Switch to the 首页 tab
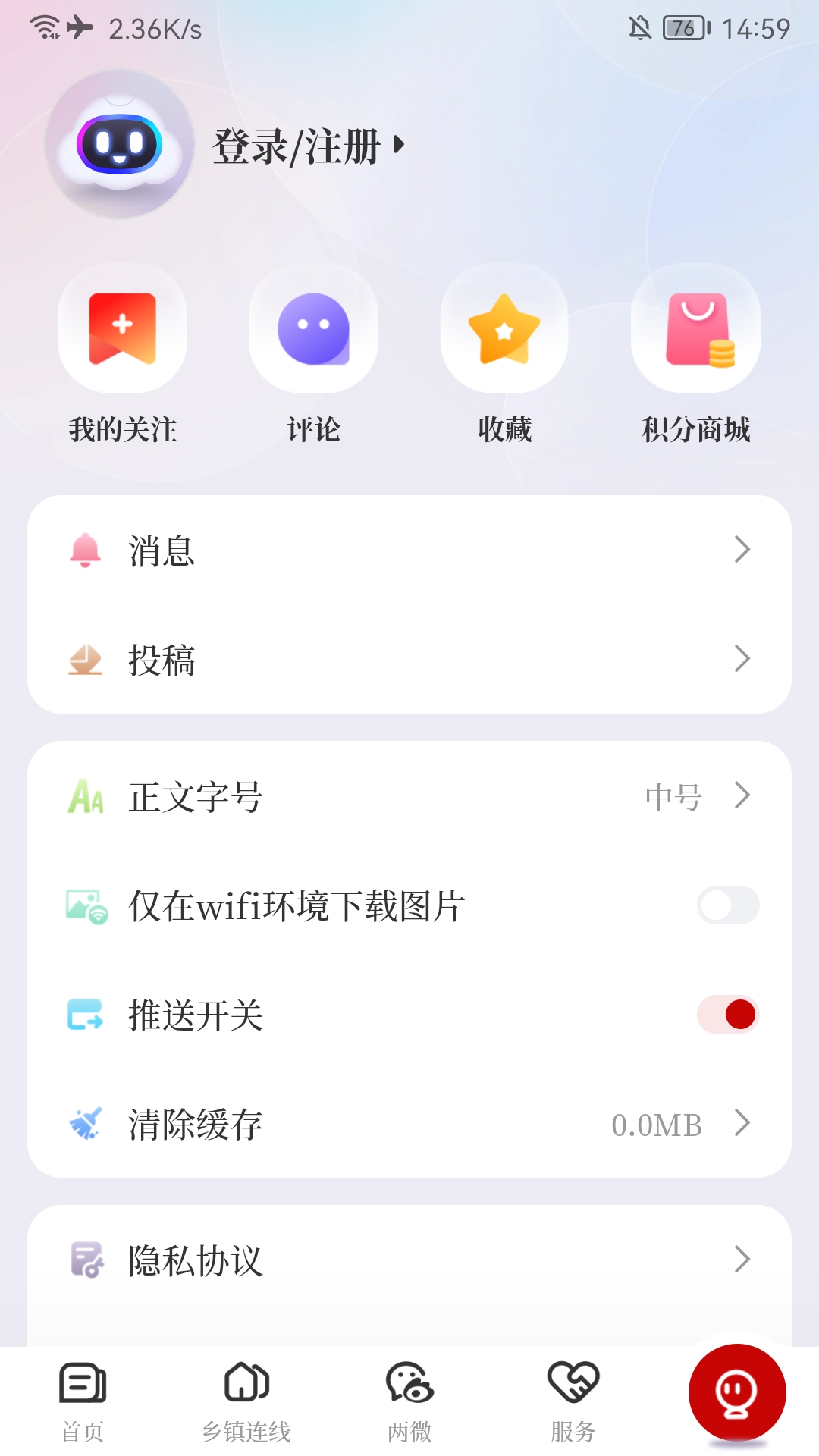819x1456 pixels. pos(82,1400)
